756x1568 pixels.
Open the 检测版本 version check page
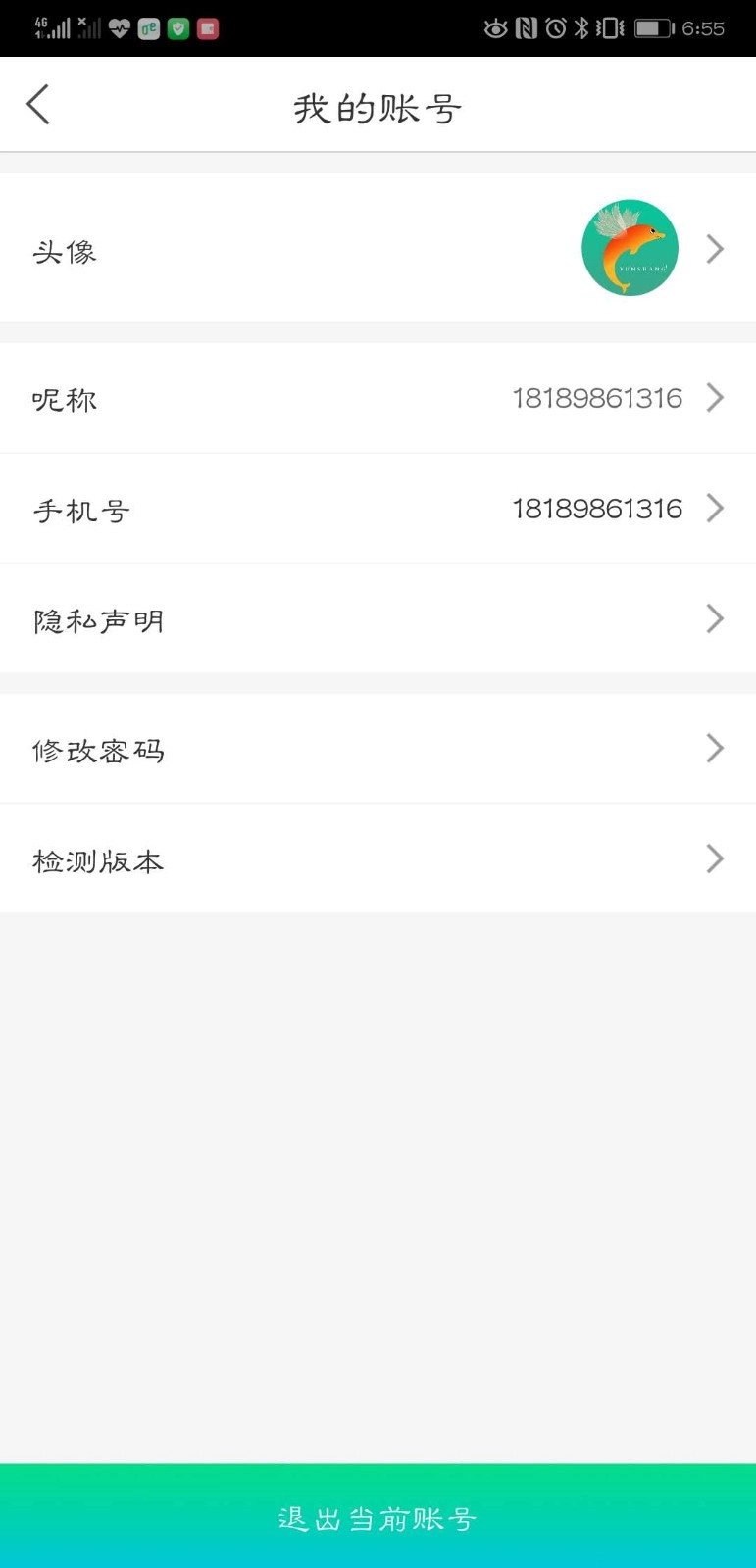(378, 859)
